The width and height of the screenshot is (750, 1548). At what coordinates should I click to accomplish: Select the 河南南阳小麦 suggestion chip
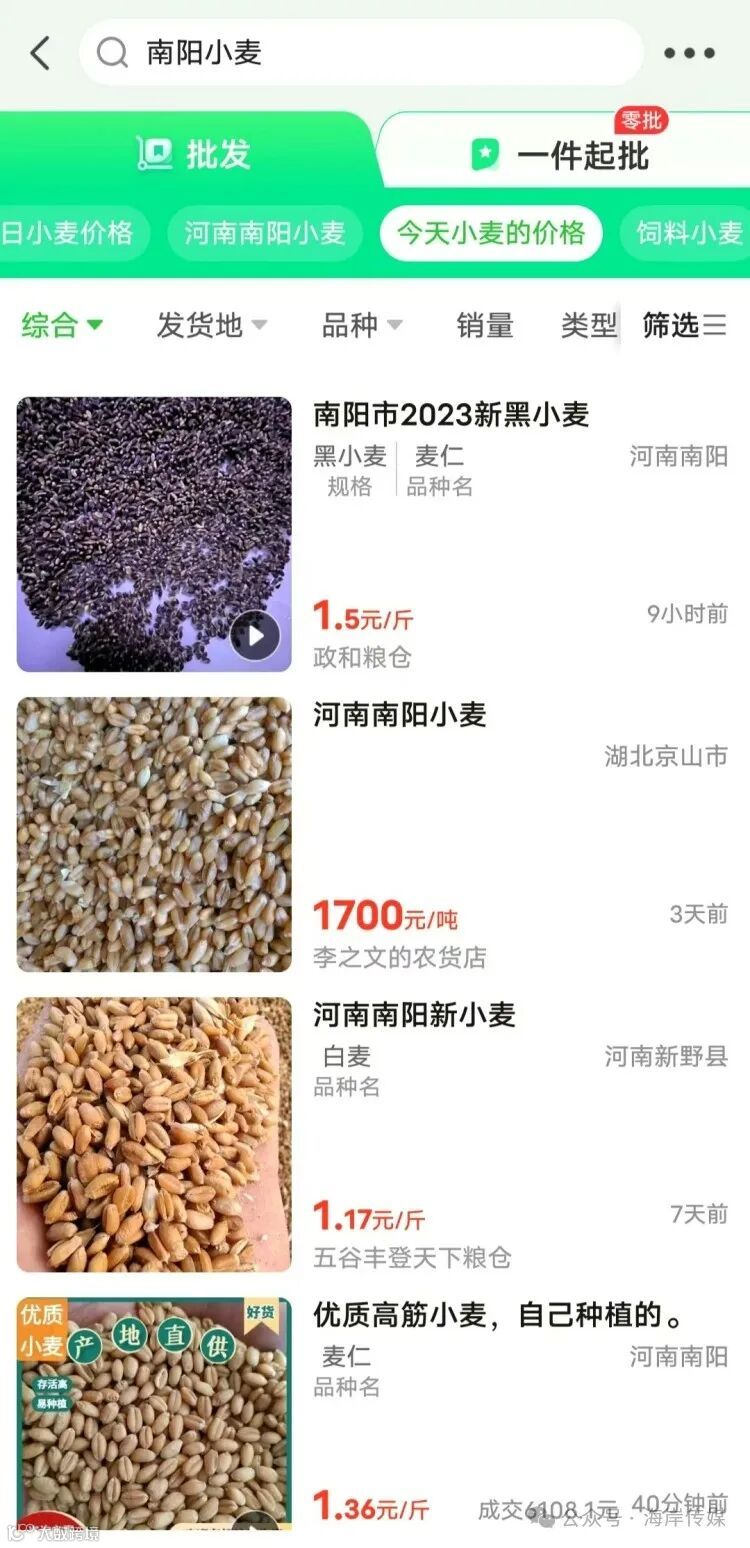pos(264,233)
